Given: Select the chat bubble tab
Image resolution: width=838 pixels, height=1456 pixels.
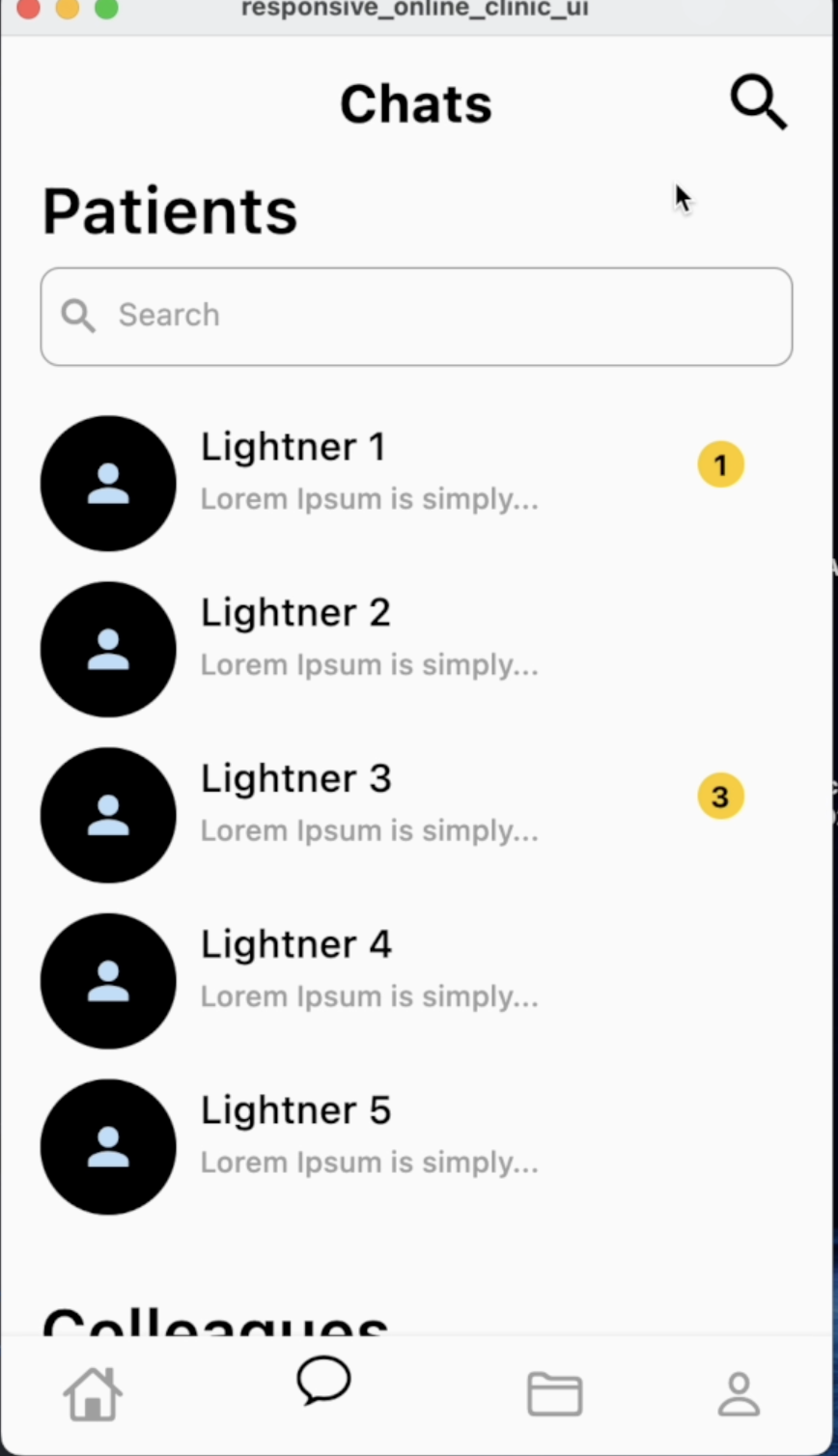Looking at the screenshot, I should point(323,1381).
